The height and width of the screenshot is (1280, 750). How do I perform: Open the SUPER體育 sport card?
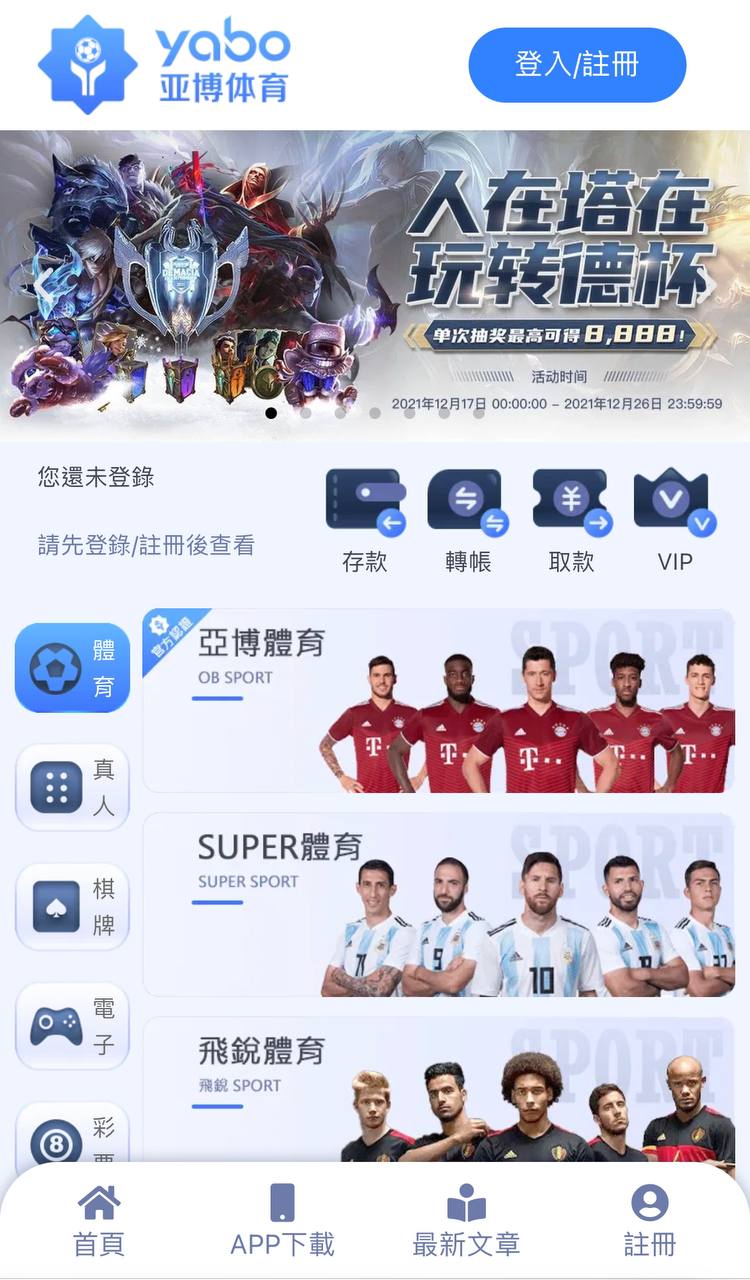(x=438, y=904)
